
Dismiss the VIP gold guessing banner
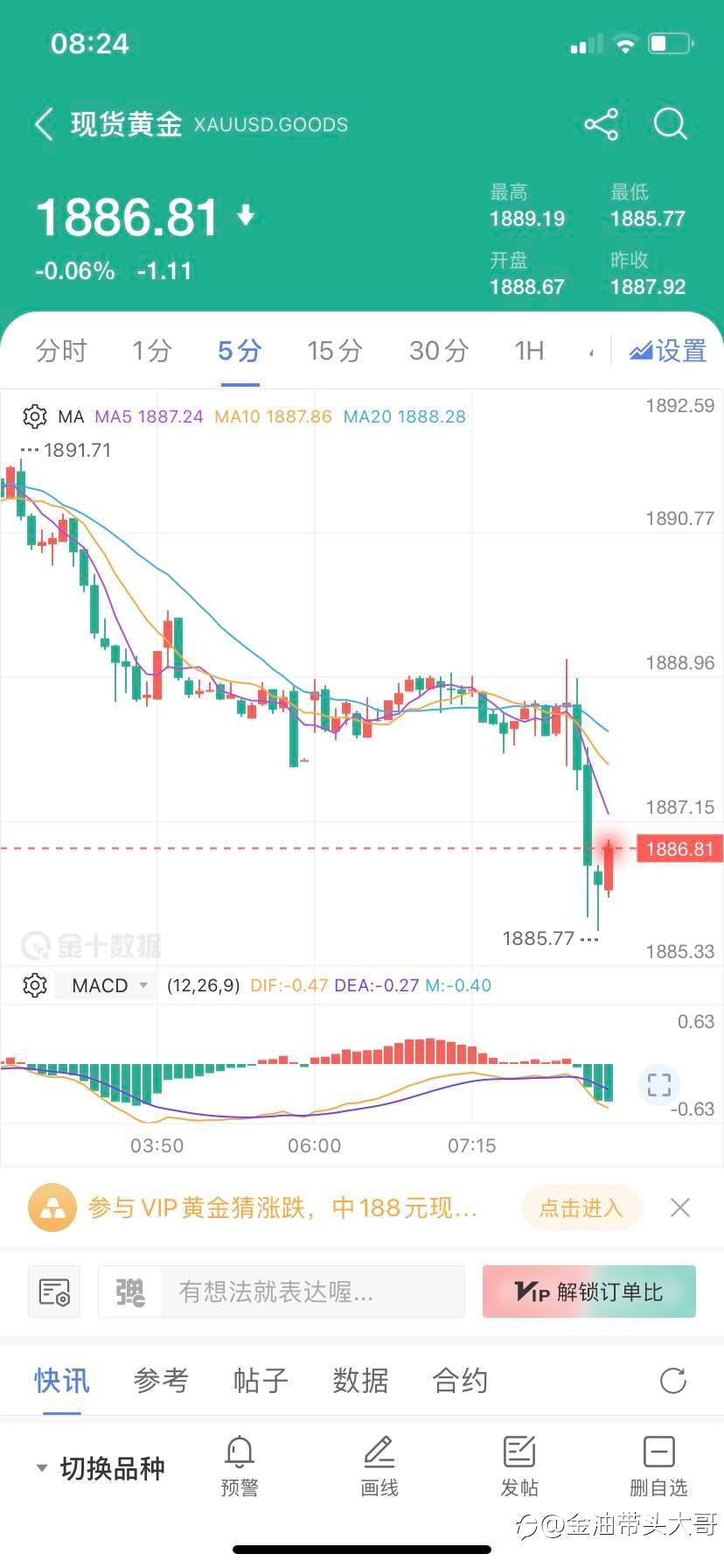(x=680, y=1208)
